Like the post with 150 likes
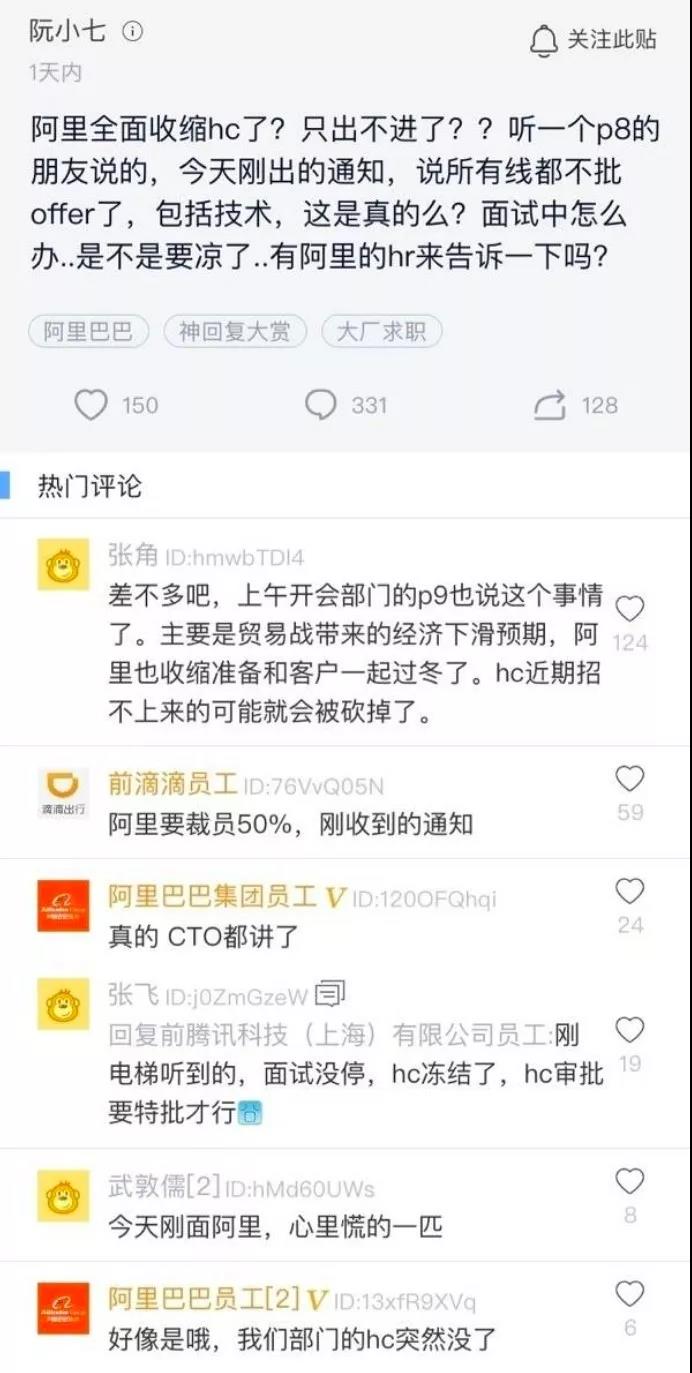The image size is (692, 1373). [92, 405]
